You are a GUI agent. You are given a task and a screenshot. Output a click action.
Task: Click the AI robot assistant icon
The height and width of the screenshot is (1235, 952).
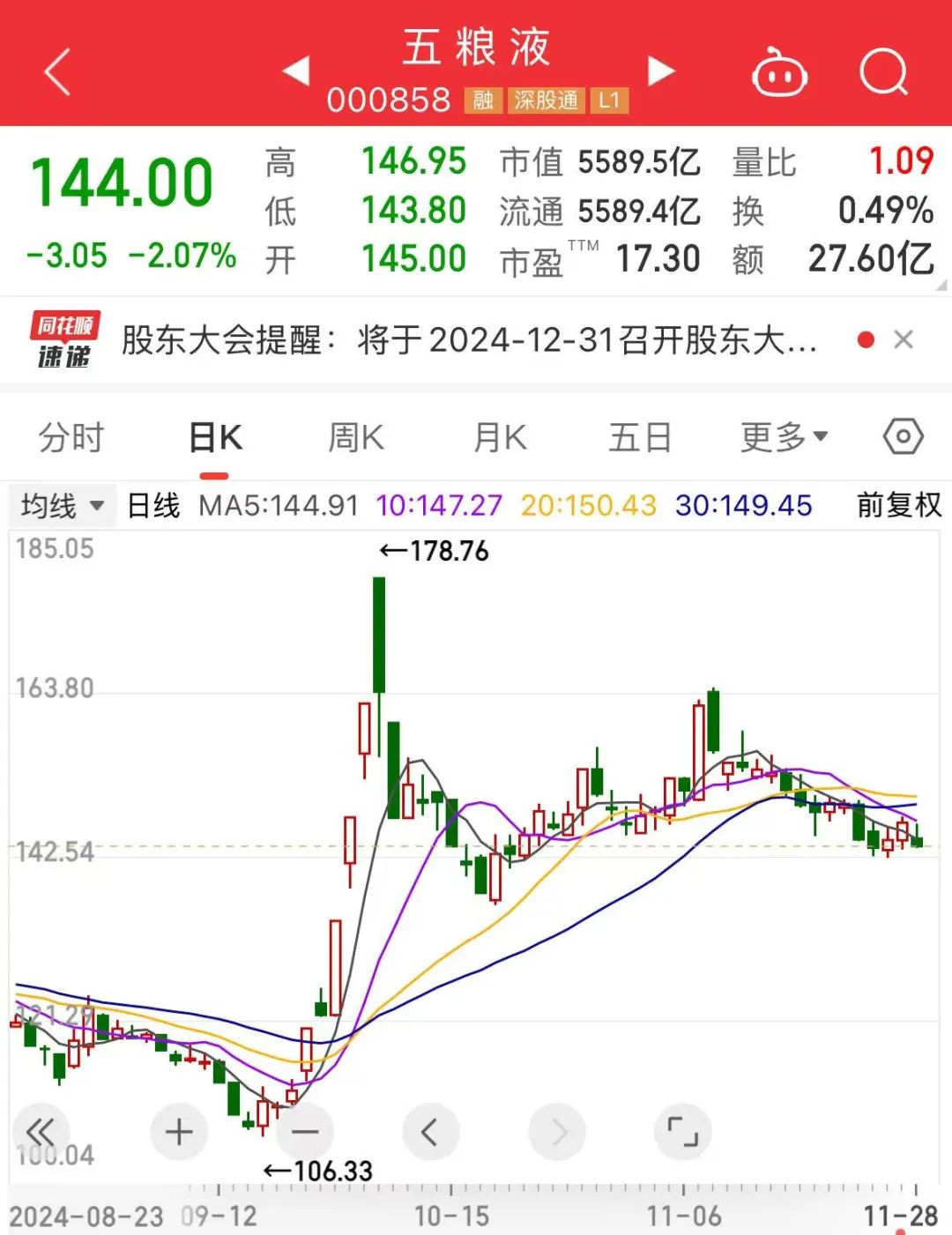[x=779, y=72]
